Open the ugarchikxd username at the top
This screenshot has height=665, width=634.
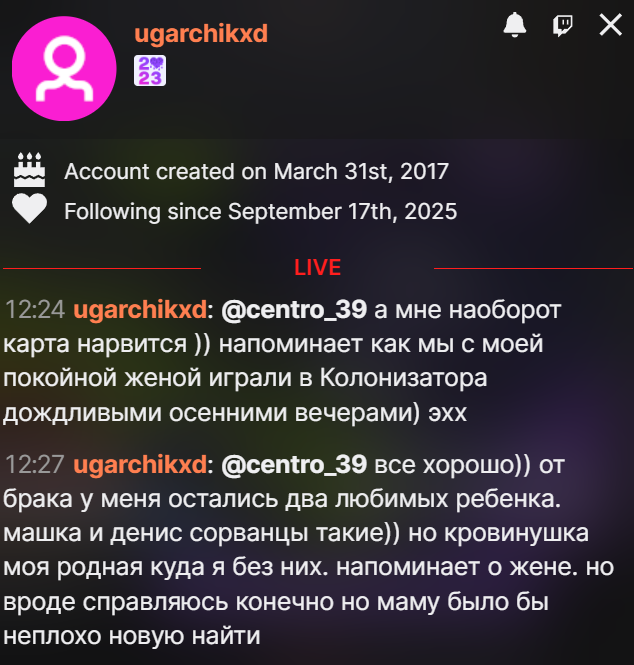201,34
